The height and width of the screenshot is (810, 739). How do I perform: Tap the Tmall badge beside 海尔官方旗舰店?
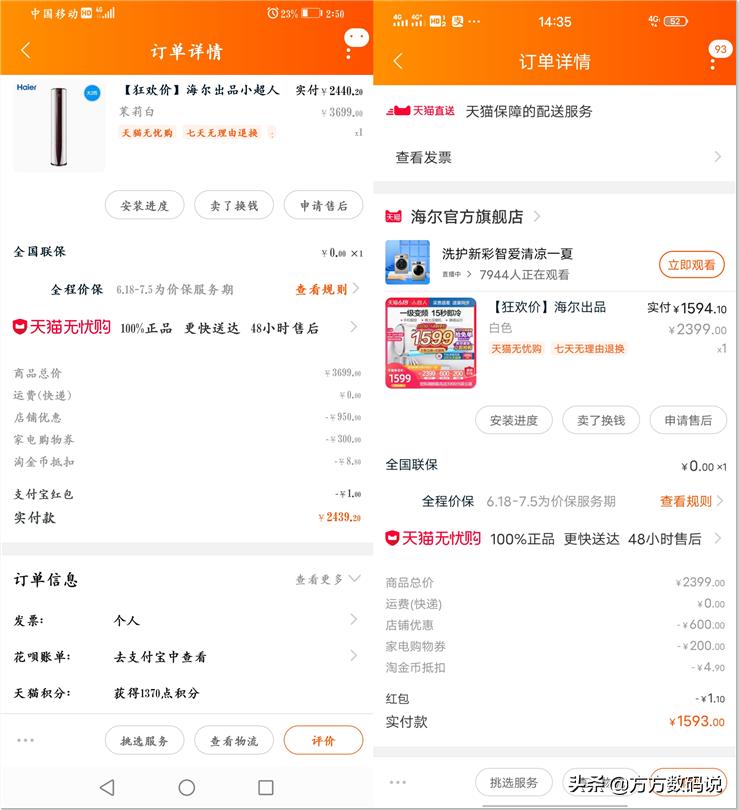394,214
